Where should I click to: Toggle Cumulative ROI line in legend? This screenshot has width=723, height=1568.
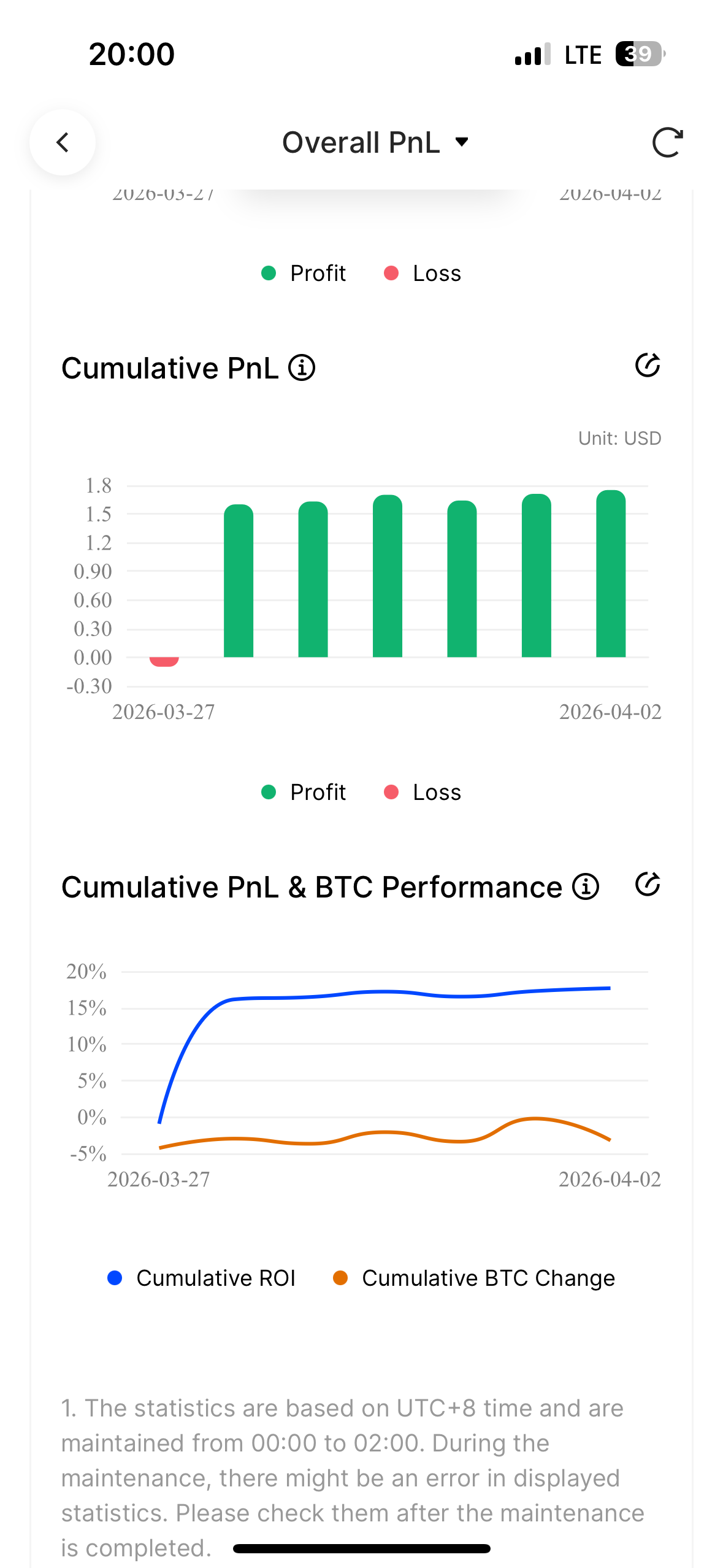[x=202, y=1278]
